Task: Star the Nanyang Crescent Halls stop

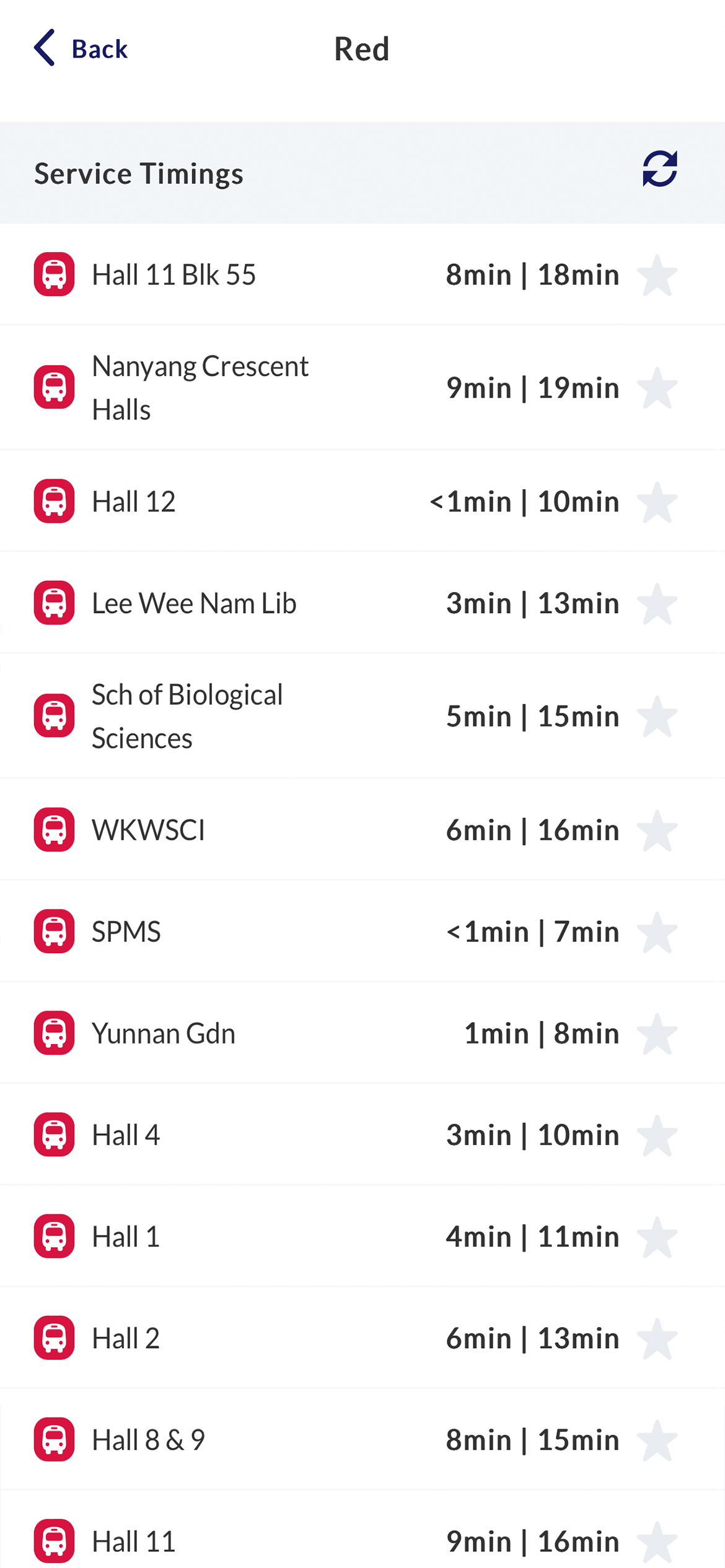Action: point(657,388)
